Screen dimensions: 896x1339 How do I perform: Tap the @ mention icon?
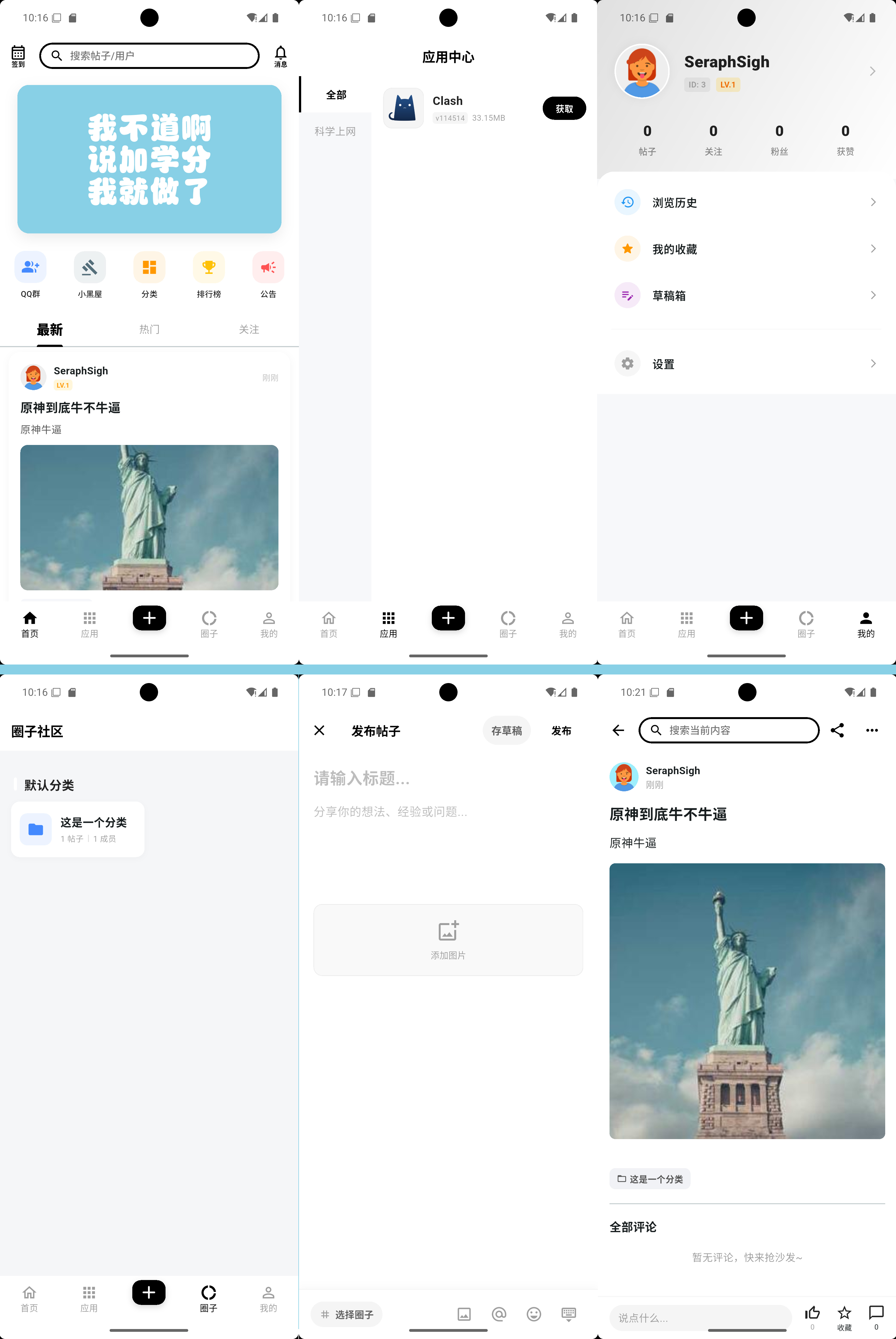click(x=499, y=1314)
